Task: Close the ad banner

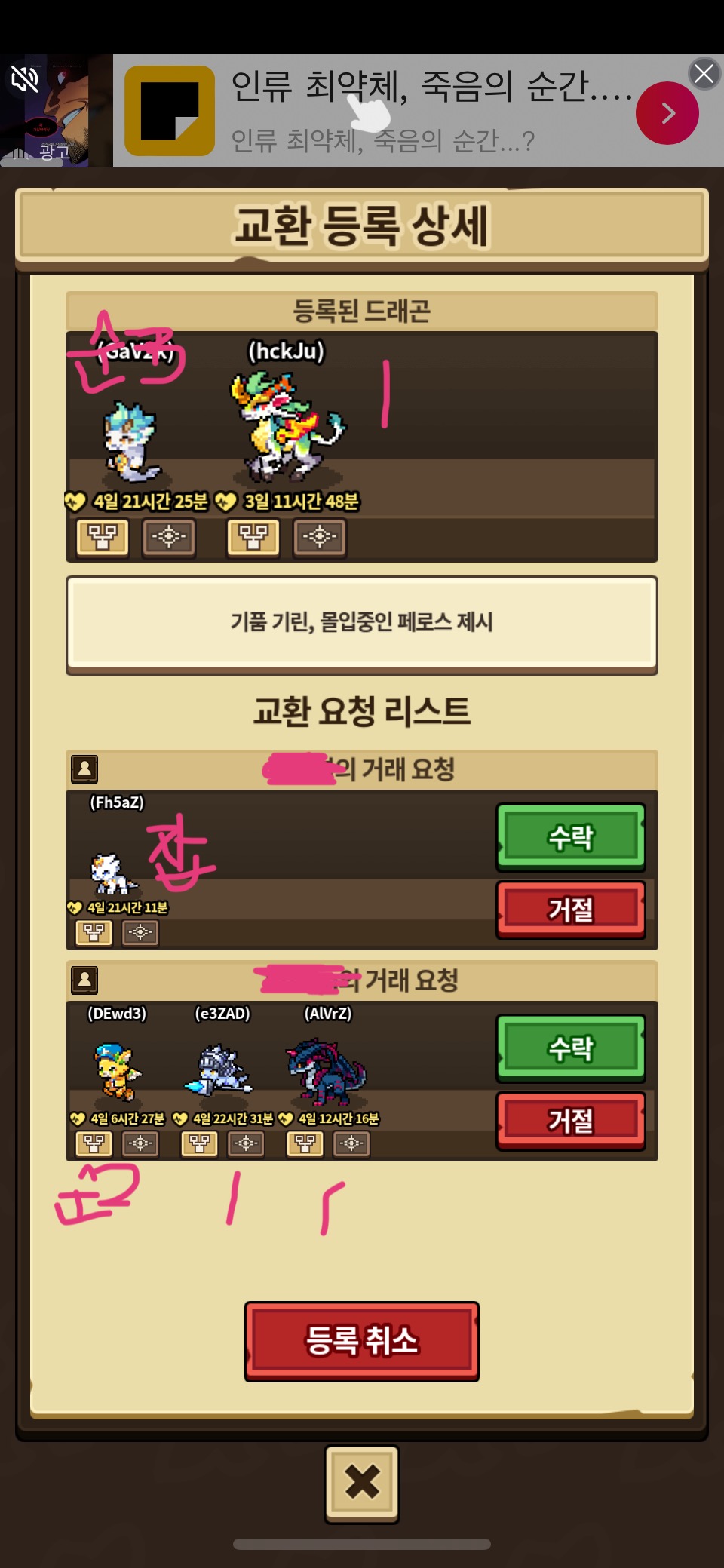Action: coord(704,74)
